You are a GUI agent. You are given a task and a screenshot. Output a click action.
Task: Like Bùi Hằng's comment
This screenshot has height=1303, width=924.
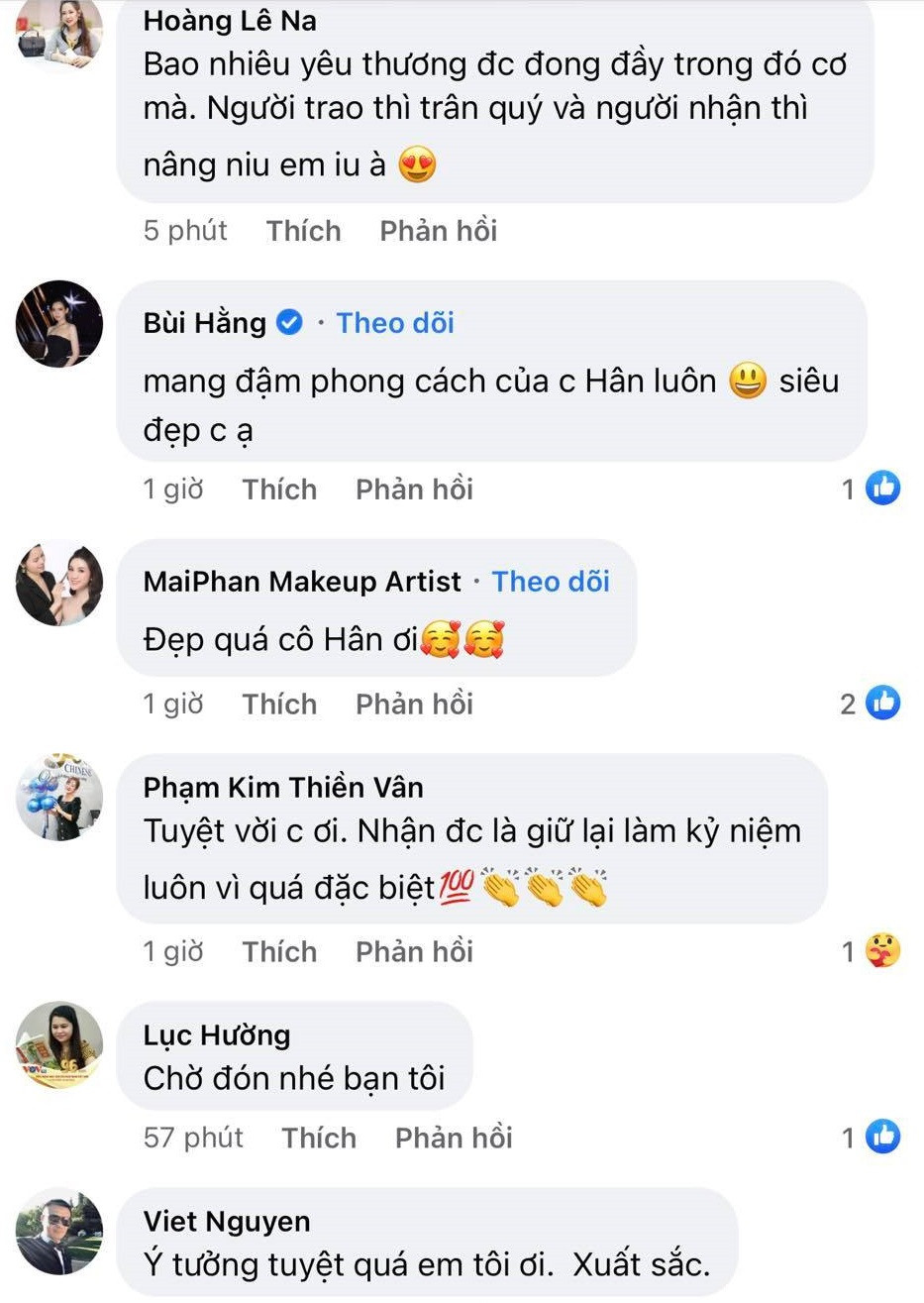click(x=279, y=489)
